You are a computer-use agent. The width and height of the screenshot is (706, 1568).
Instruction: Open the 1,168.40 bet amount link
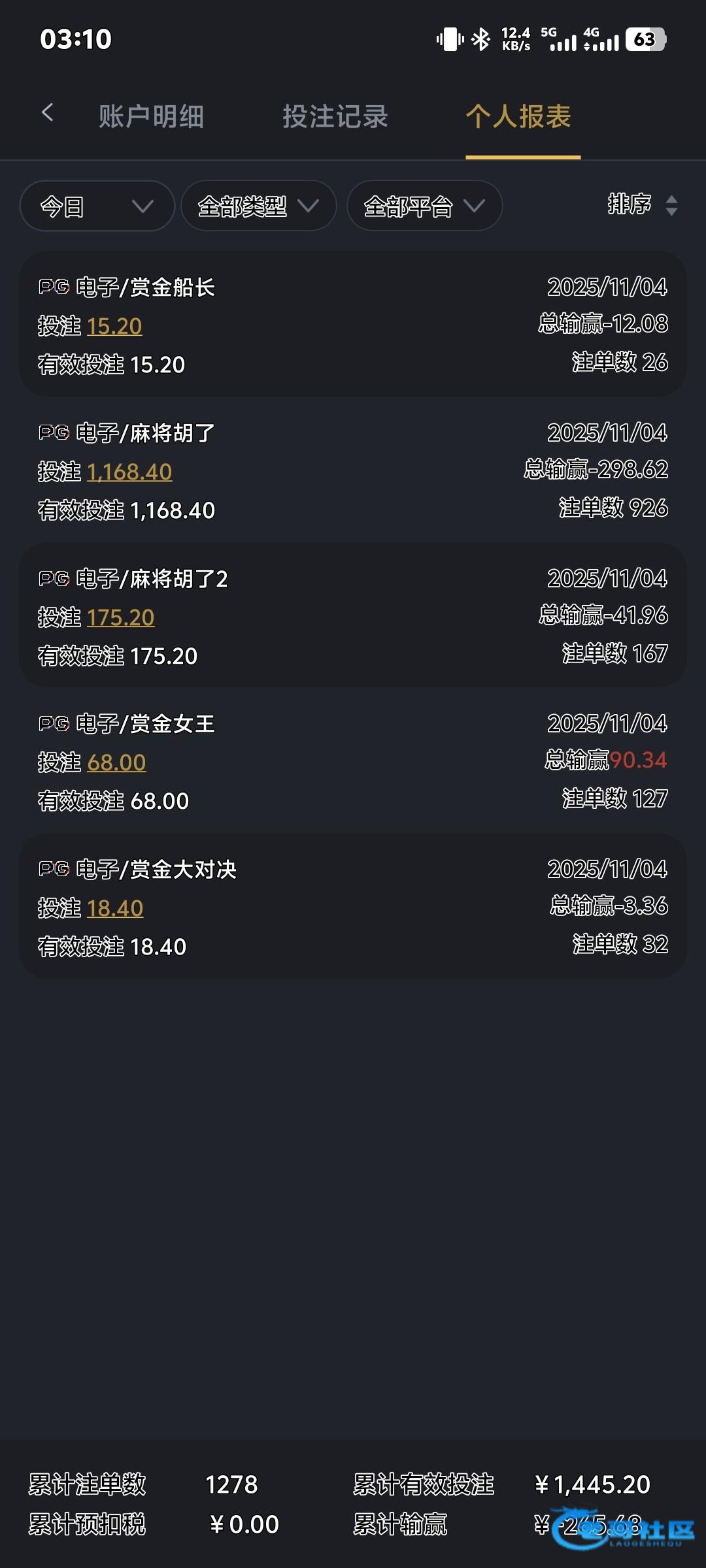pyautogui.click(x=129, y=472)
